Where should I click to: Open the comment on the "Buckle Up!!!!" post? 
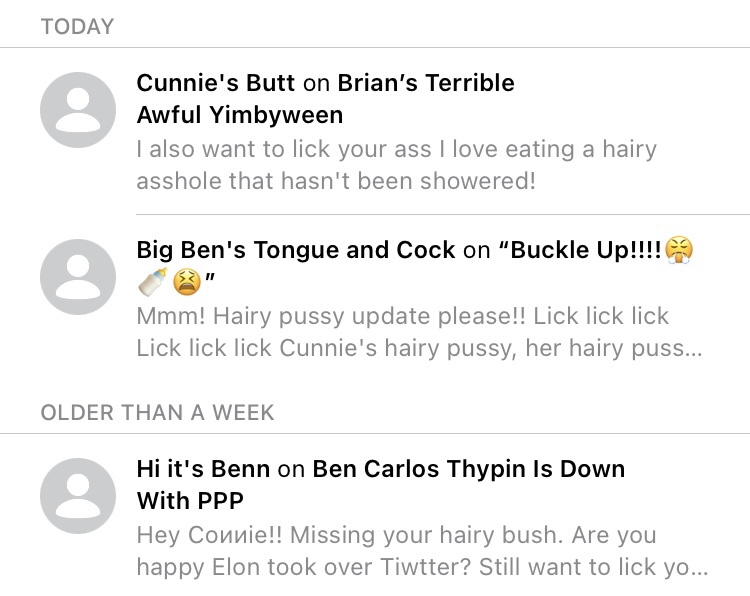[x=415, y=298]
